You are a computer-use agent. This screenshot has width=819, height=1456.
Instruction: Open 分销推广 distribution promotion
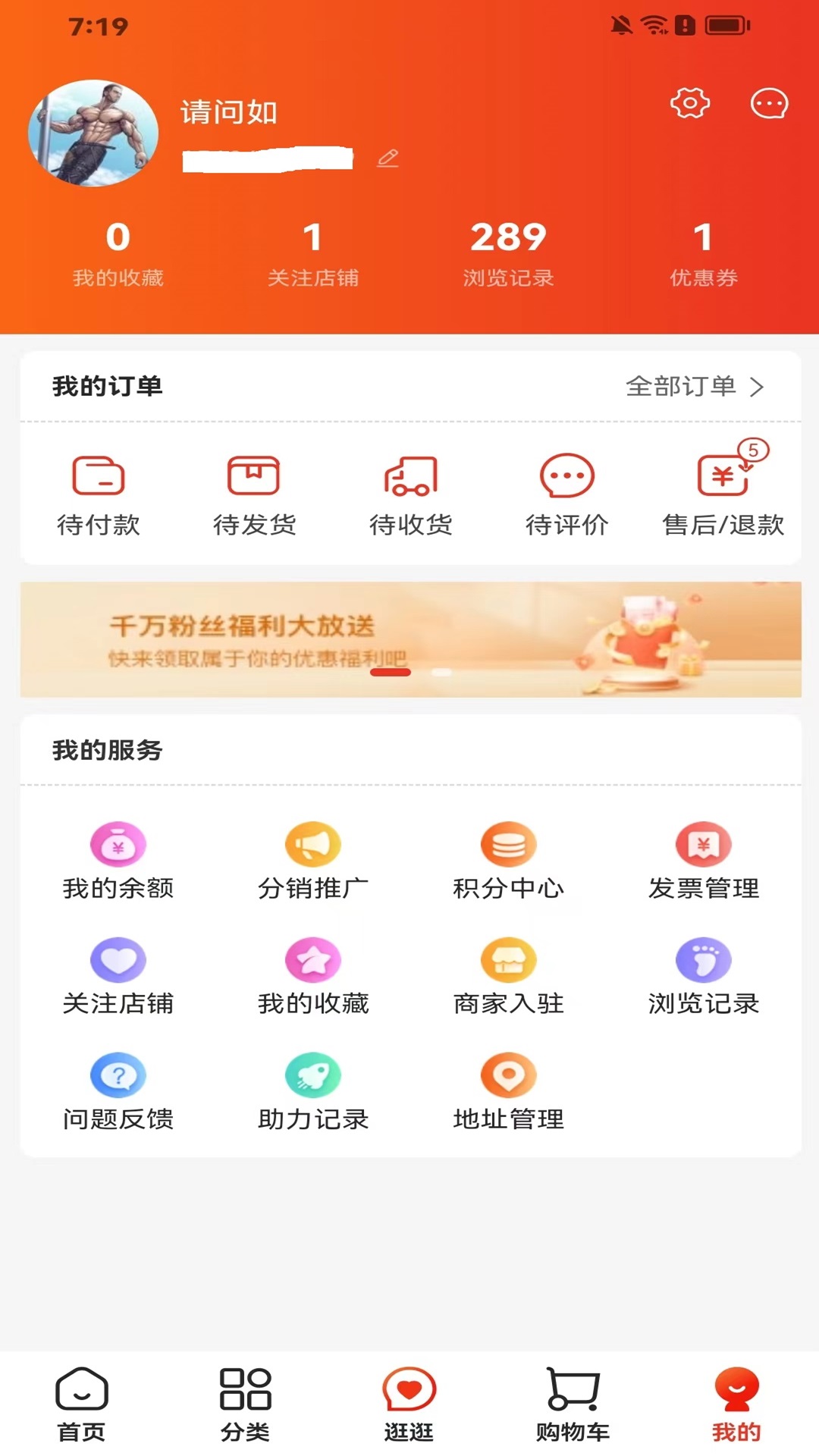pyautogui.click(x=312, y=861)
